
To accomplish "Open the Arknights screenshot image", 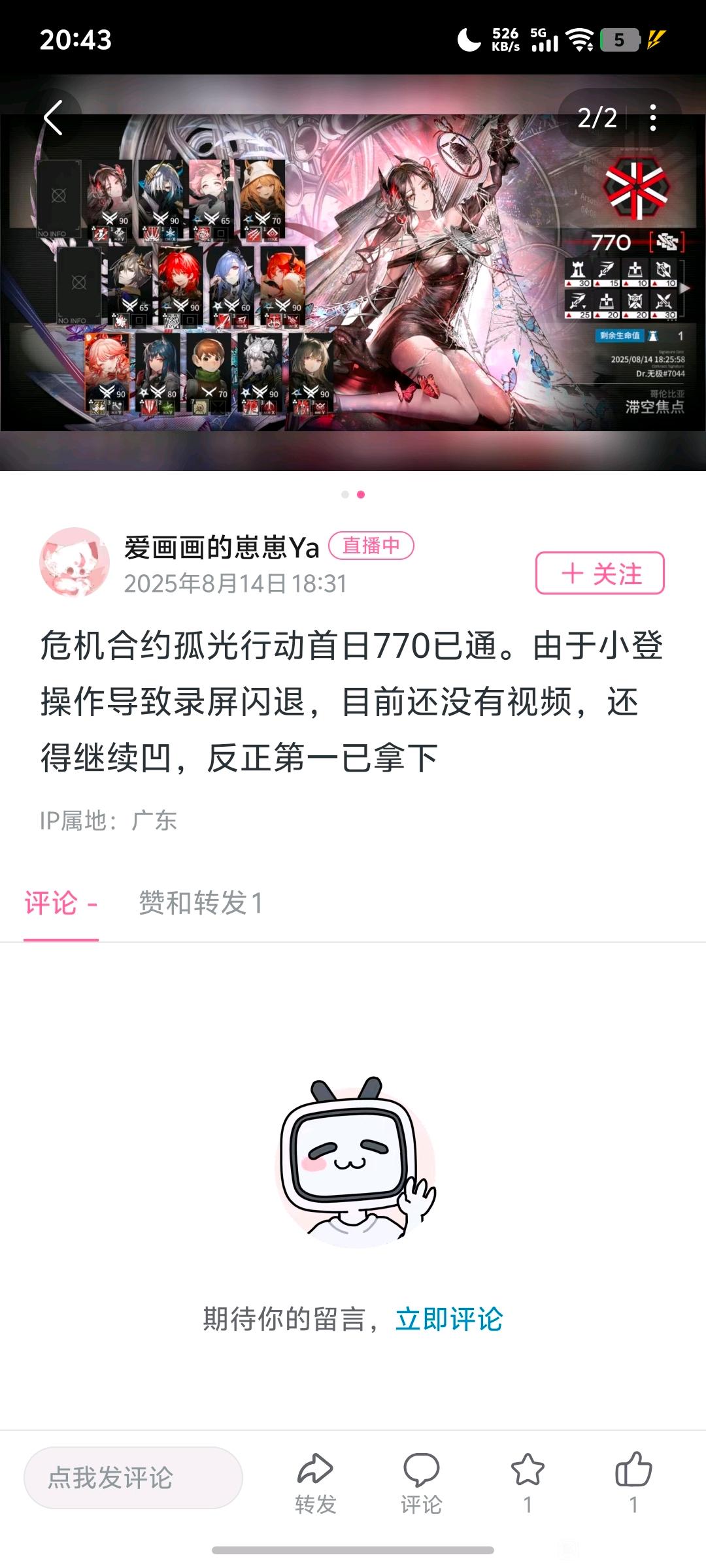I will [x=353, y=273].
